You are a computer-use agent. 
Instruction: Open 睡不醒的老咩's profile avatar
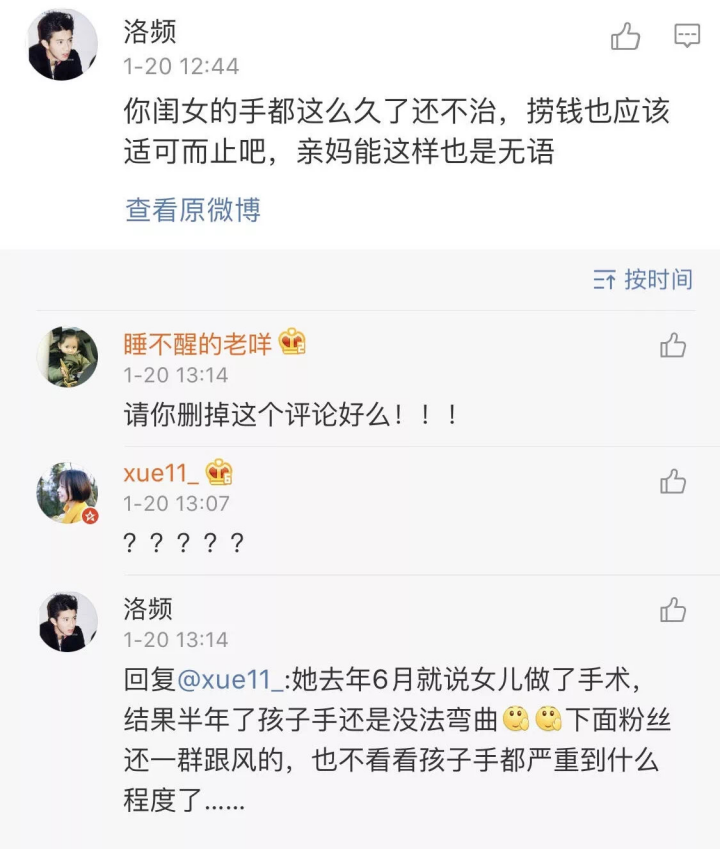tap(68, 357)
